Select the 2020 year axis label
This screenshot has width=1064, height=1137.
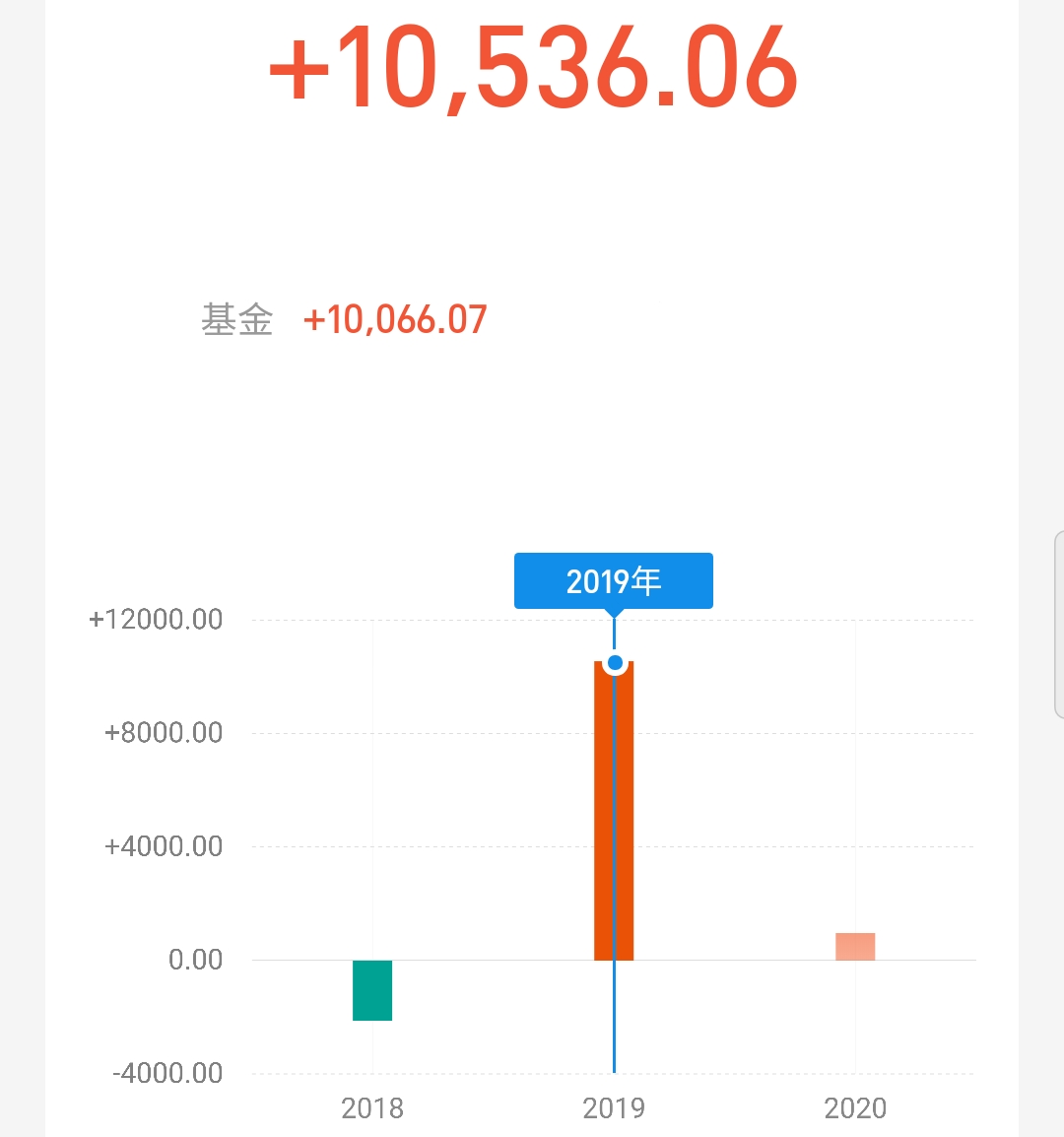[854, 1107]
